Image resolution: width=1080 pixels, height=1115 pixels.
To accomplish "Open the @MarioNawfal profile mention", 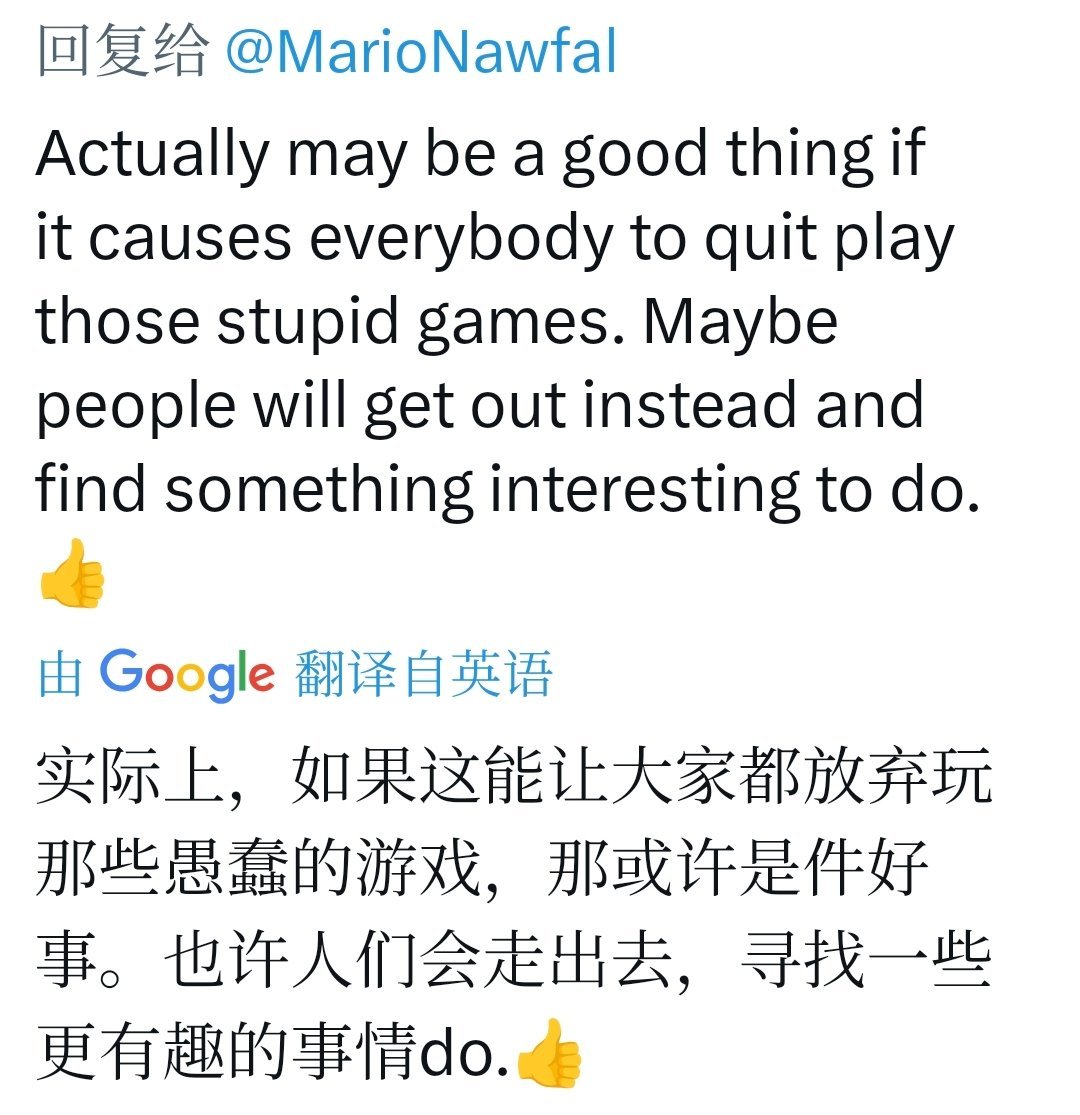I will (420, 51).
